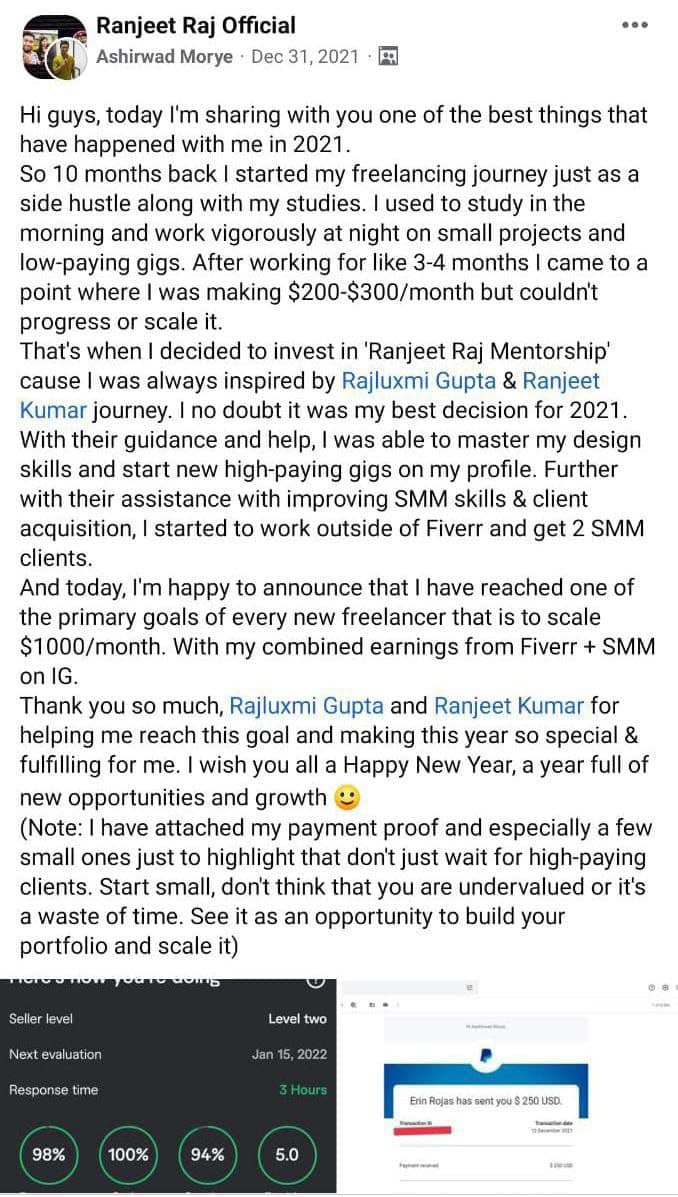678x1197 pixels.
Task: Open the attached seller level stats photo
Action: [168, 1085]
